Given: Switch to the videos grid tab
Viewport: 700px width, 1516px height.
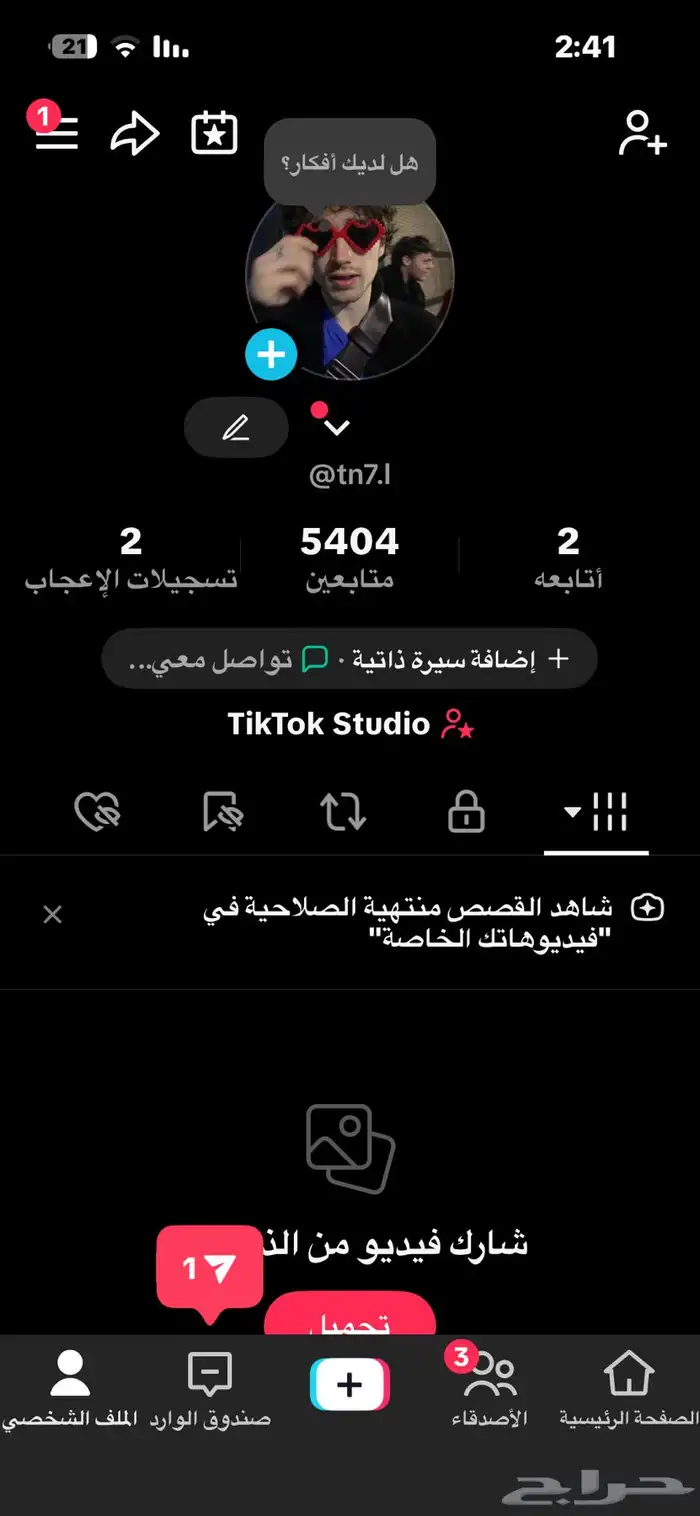Looking at the screenshot, I should [598, 812].
